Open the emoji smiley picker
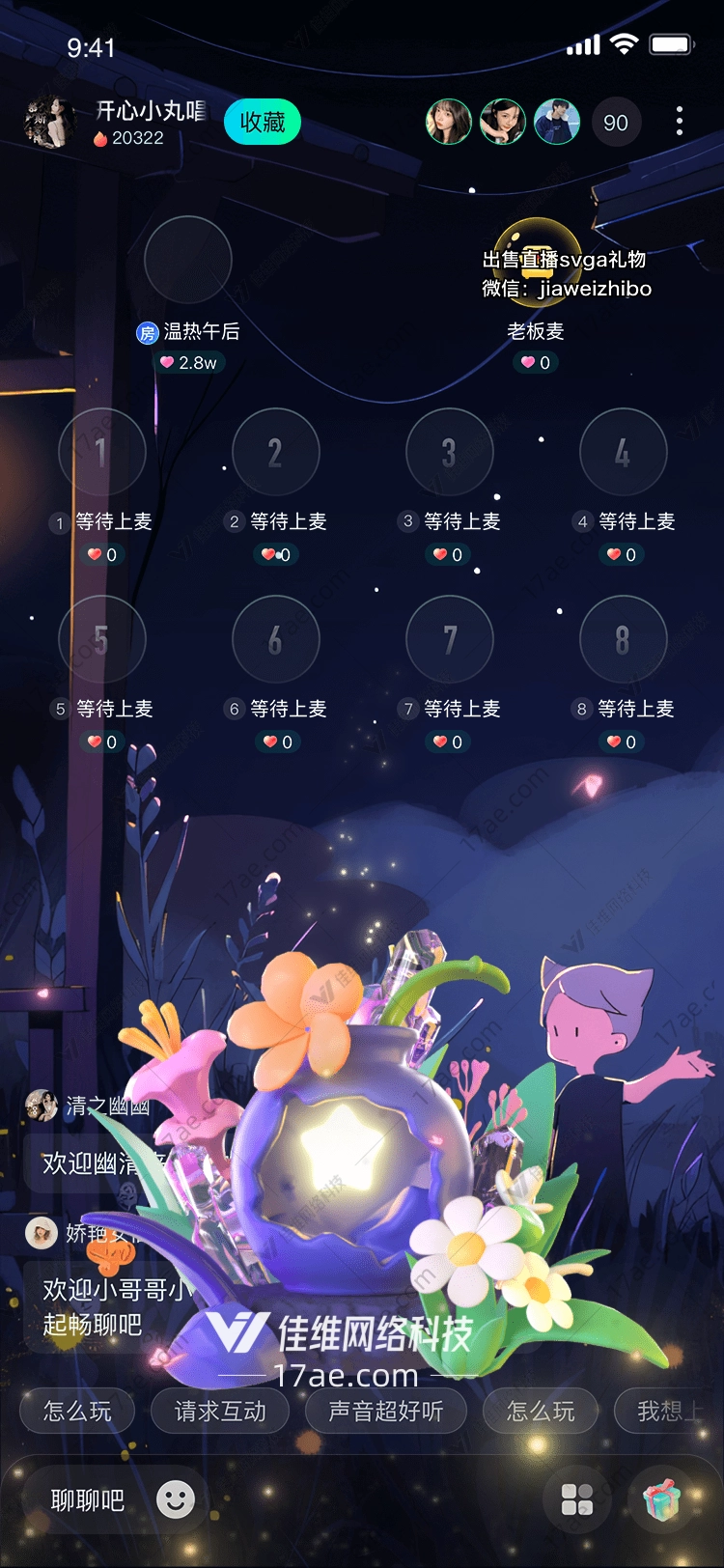This screenshot has height=1568, width=724. pos(176,1499)
